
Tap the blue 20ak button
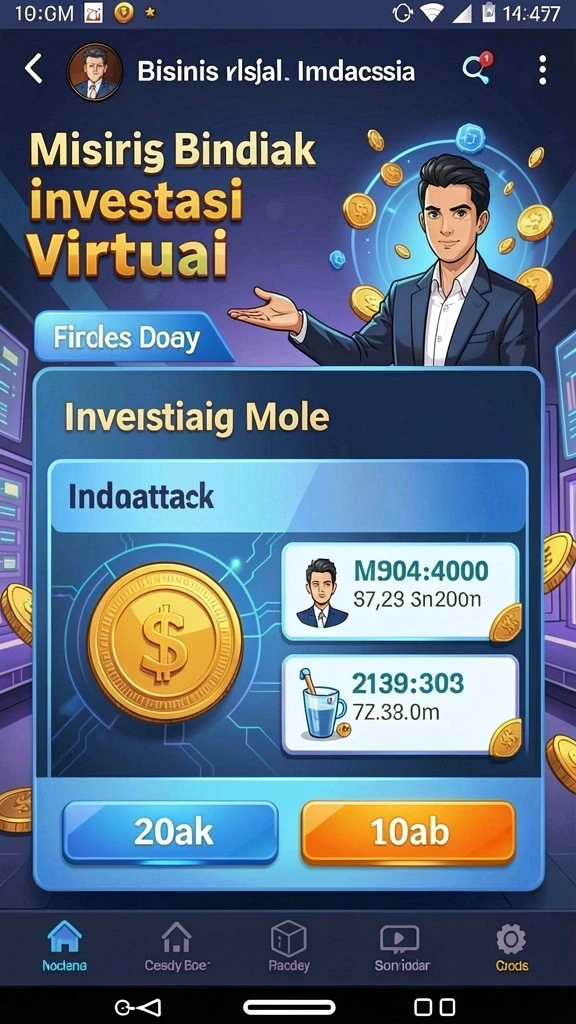(x=171, y=833)
